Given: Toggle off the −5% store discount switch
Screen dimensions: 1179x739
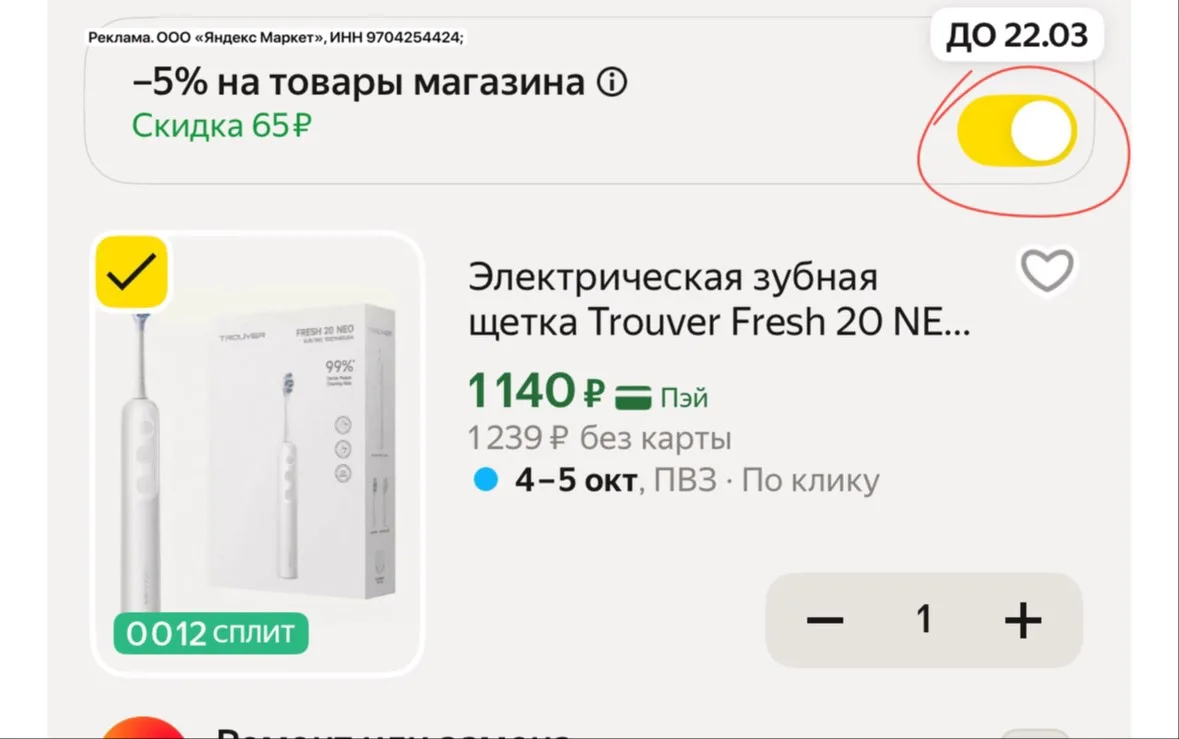Looking at the screenshot, I should coord(1017,130).
